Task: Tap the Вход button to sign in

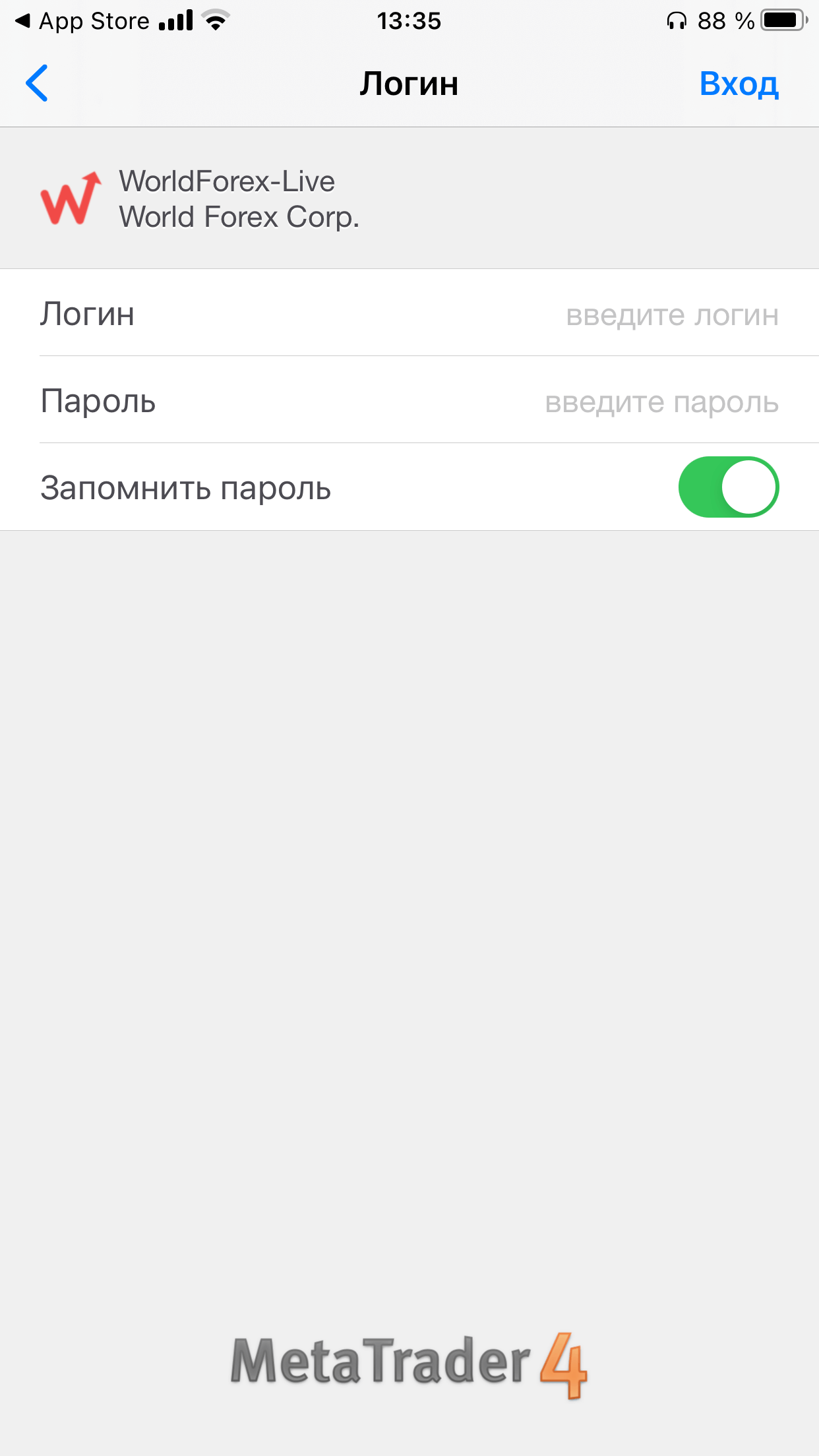Action: [x=739, y=84]
